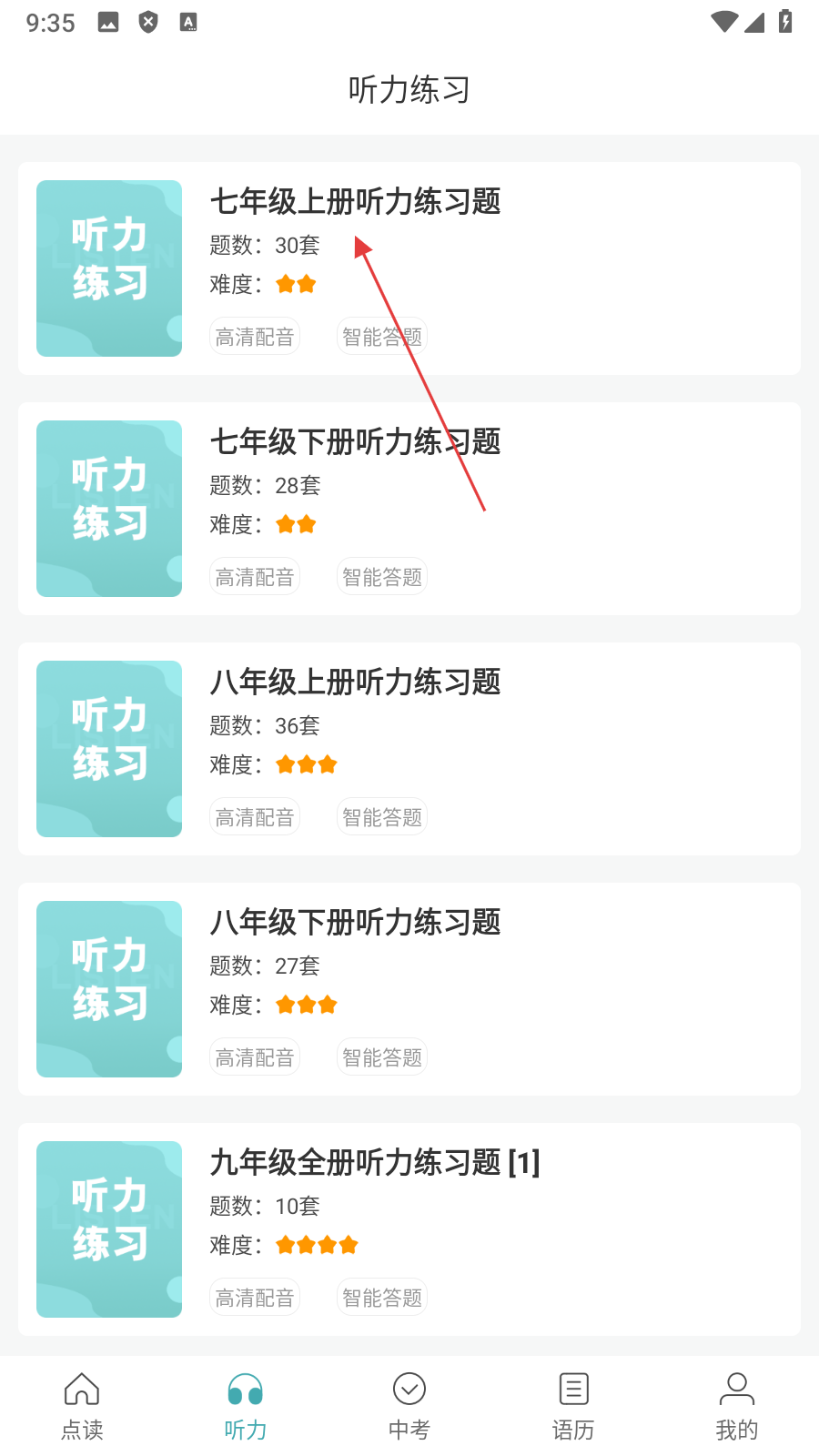Switch to the 语历 tab

(573, 1406)
